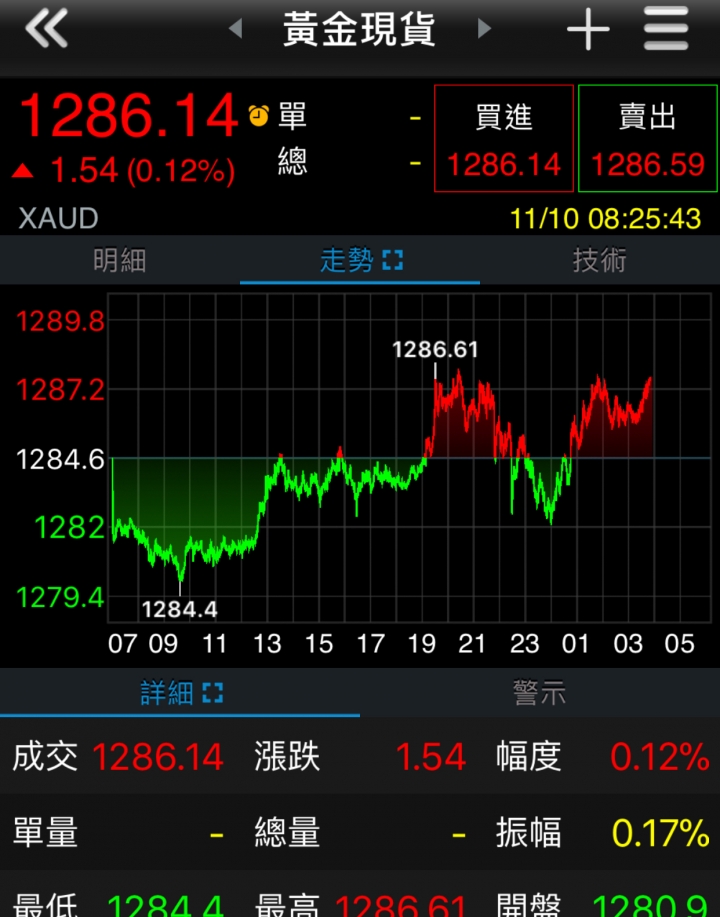Screen dimensions: 720x917
Task: Switch to the 警示 alerts tab
Action: [x=540, y=693]
